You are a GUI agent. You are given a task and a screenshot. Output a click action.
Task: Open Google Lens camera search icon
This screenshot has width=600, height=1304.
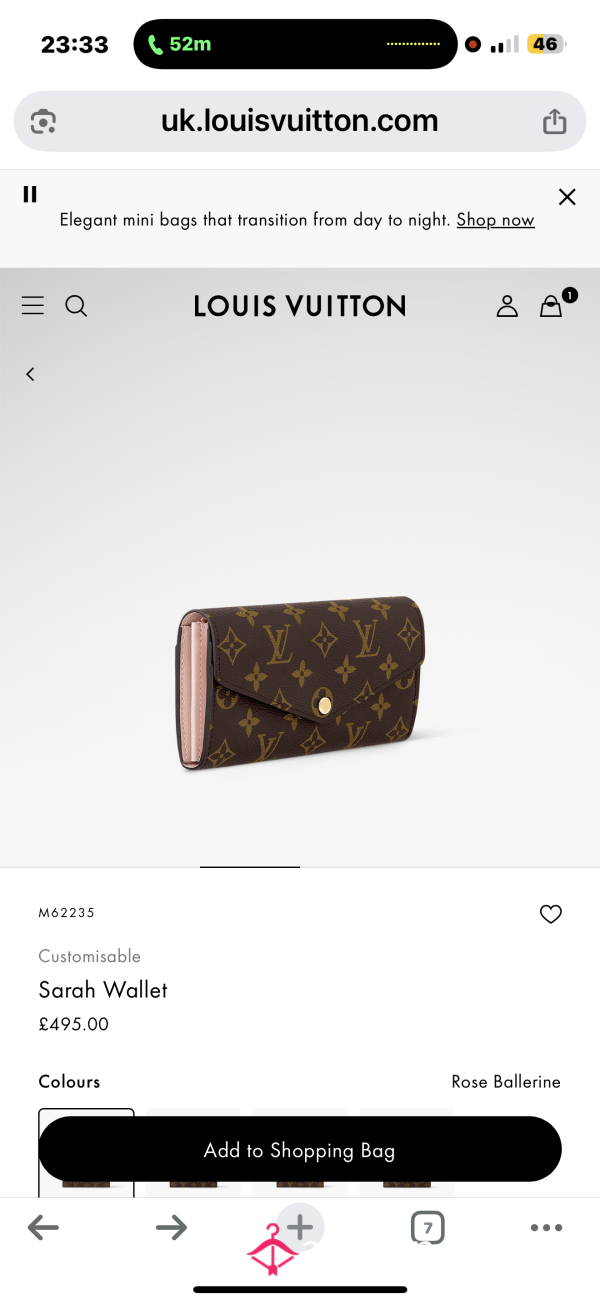pyautogui.click(x=43, y=122)
